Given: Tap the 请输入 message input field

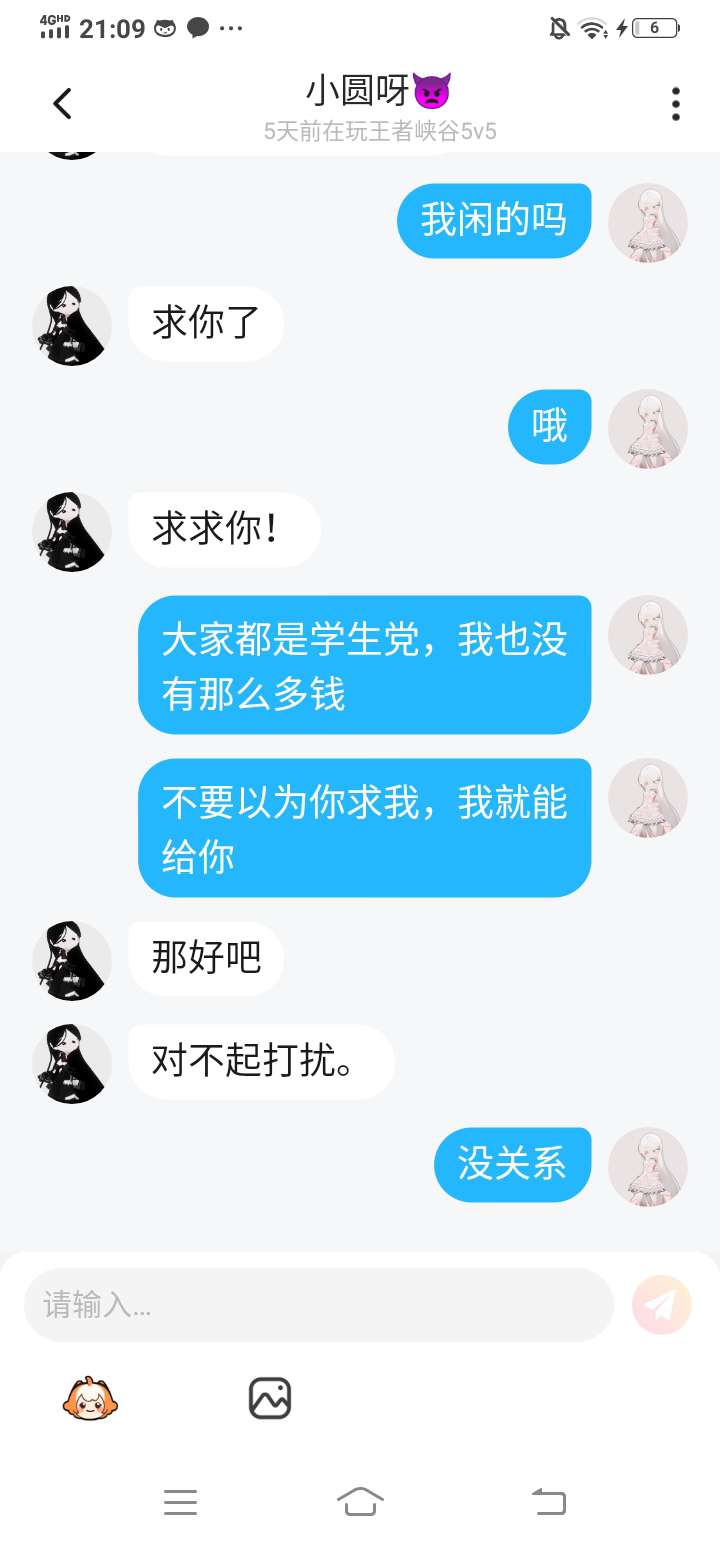Looking at the screenshot, I should click(318, 1305).
